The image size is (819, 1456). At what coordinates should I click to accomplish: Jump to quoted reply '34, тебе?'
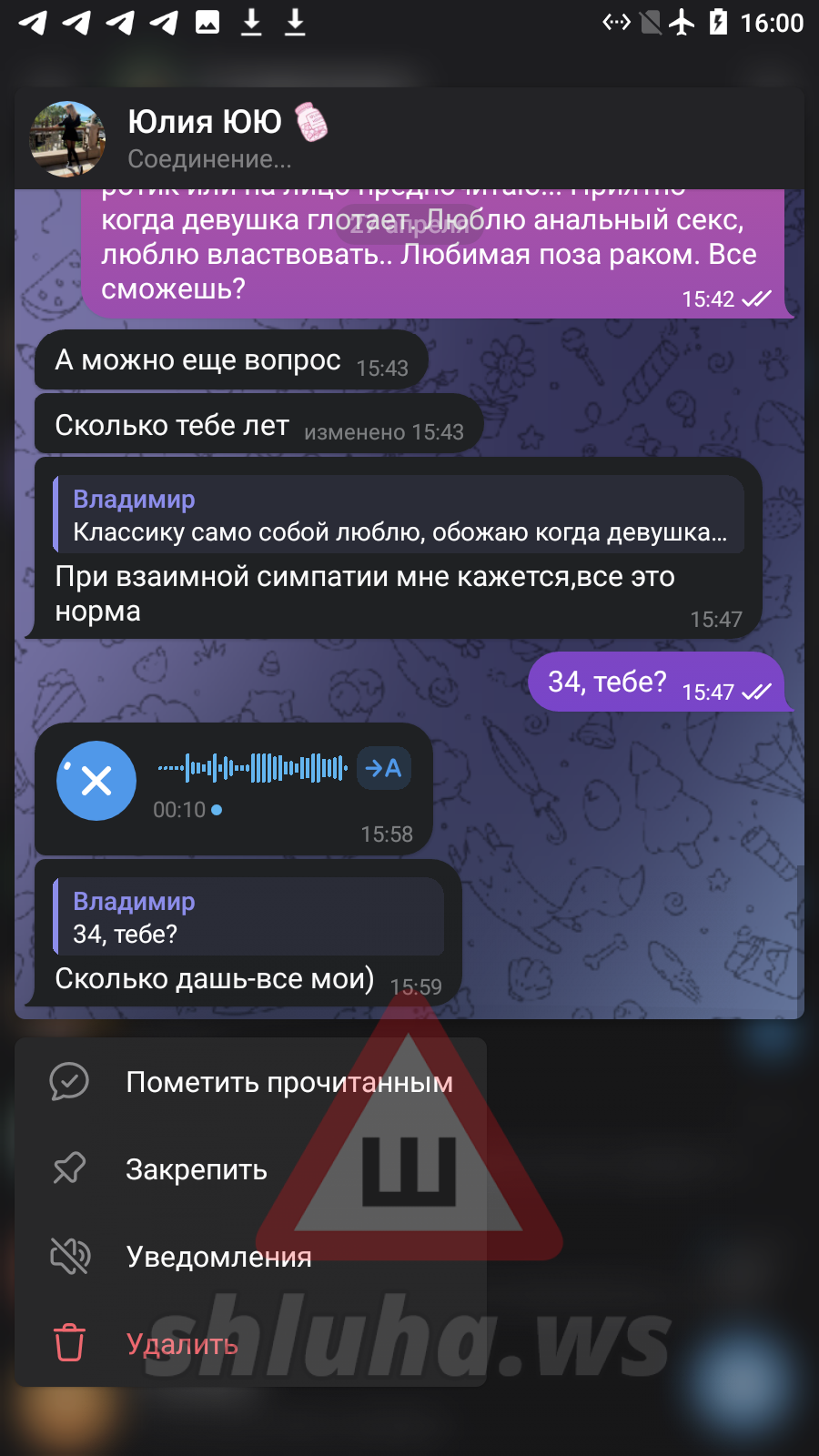click(248, 917)
